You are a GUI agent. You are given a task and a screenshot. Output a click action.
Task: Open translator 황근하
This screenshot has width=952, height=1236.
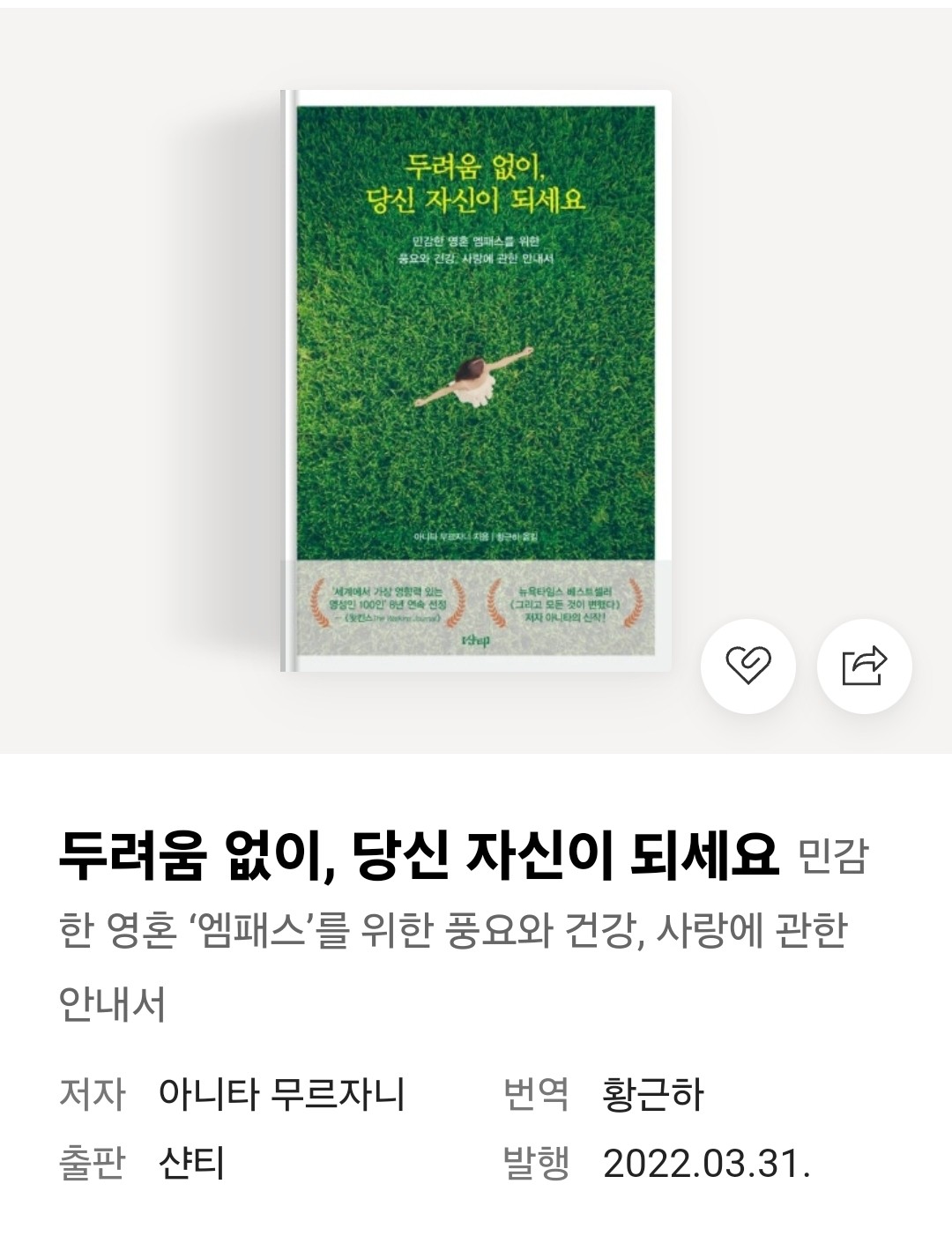[652, 1094]
